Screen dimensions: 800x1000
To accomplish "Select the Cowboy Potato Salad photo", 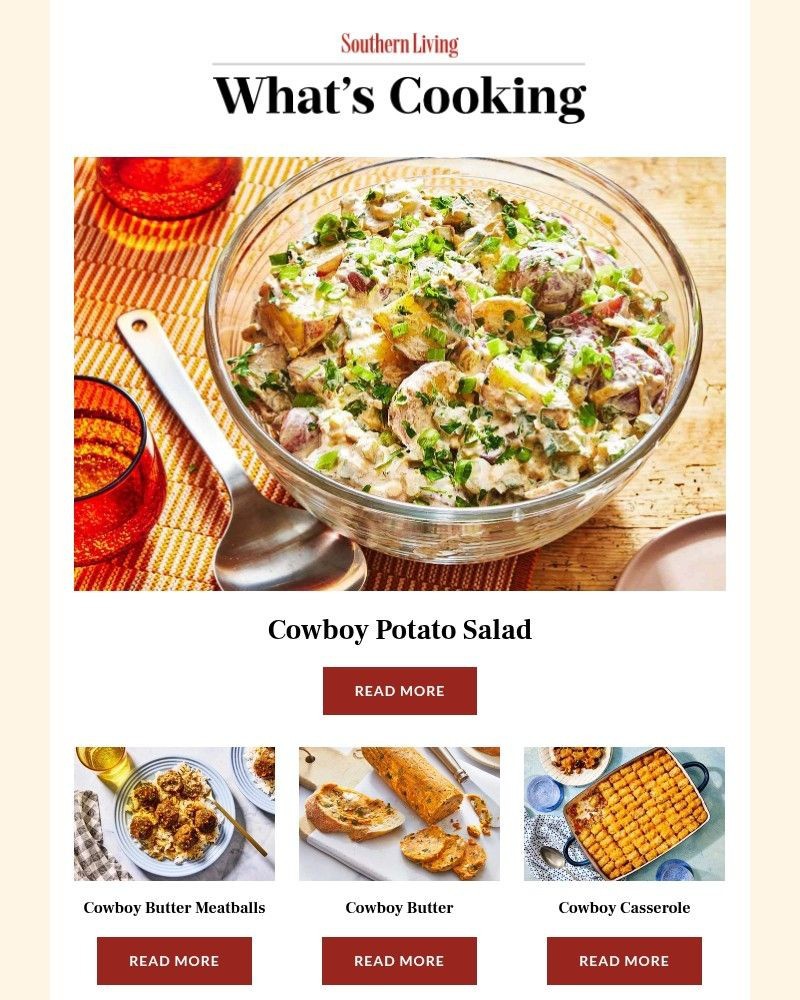I will [x=399, y=372].
